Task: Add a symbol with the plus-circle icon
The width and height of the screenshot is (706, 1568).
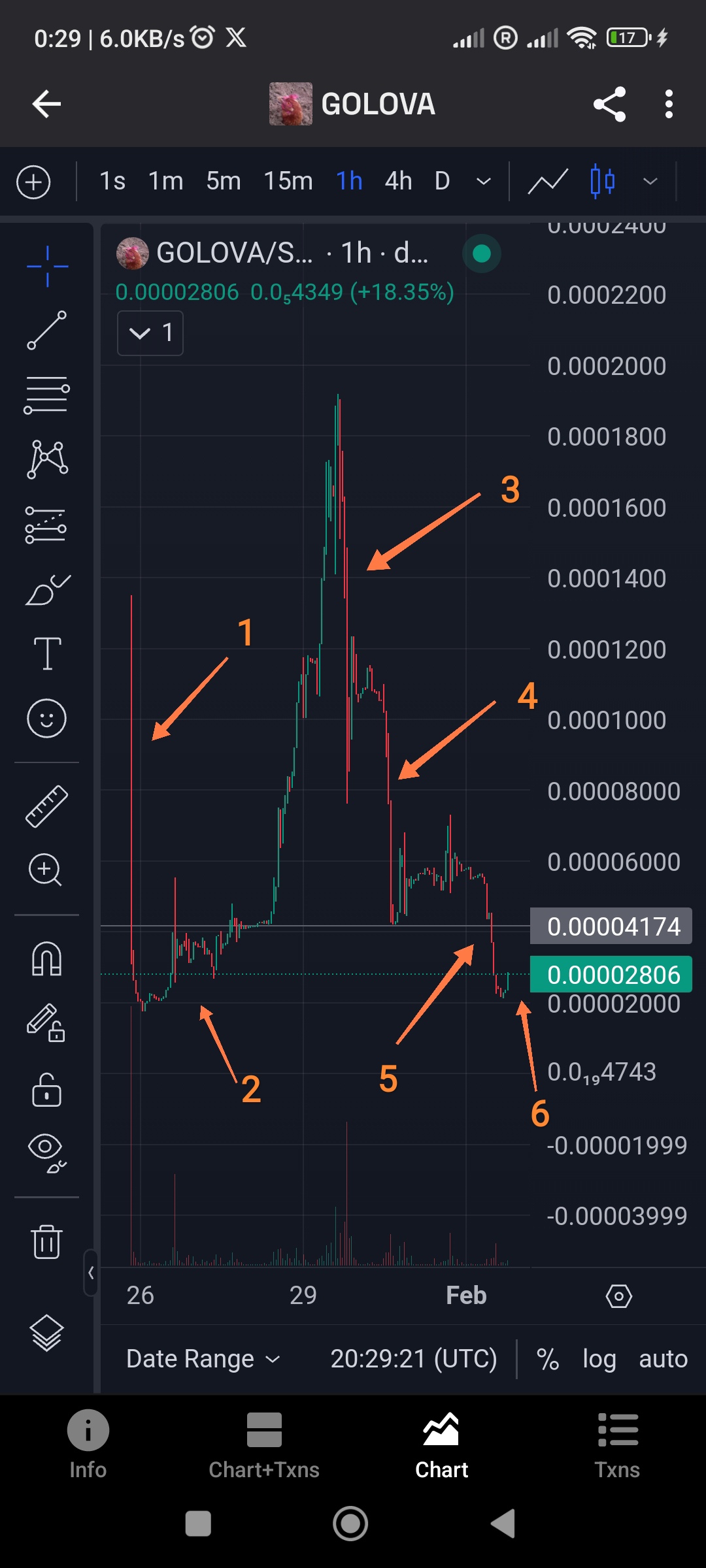Action: click(x=33, y=182)
